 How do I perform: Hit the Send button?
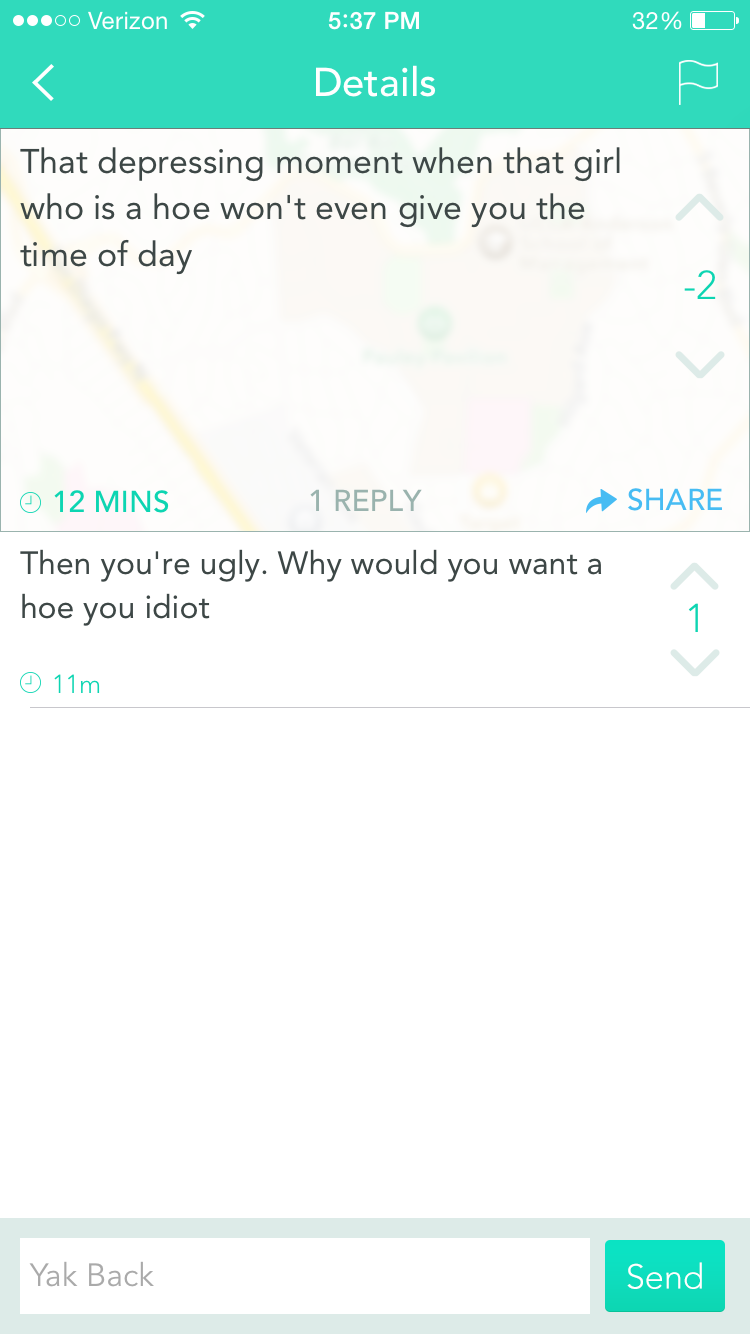point(665,1276)
